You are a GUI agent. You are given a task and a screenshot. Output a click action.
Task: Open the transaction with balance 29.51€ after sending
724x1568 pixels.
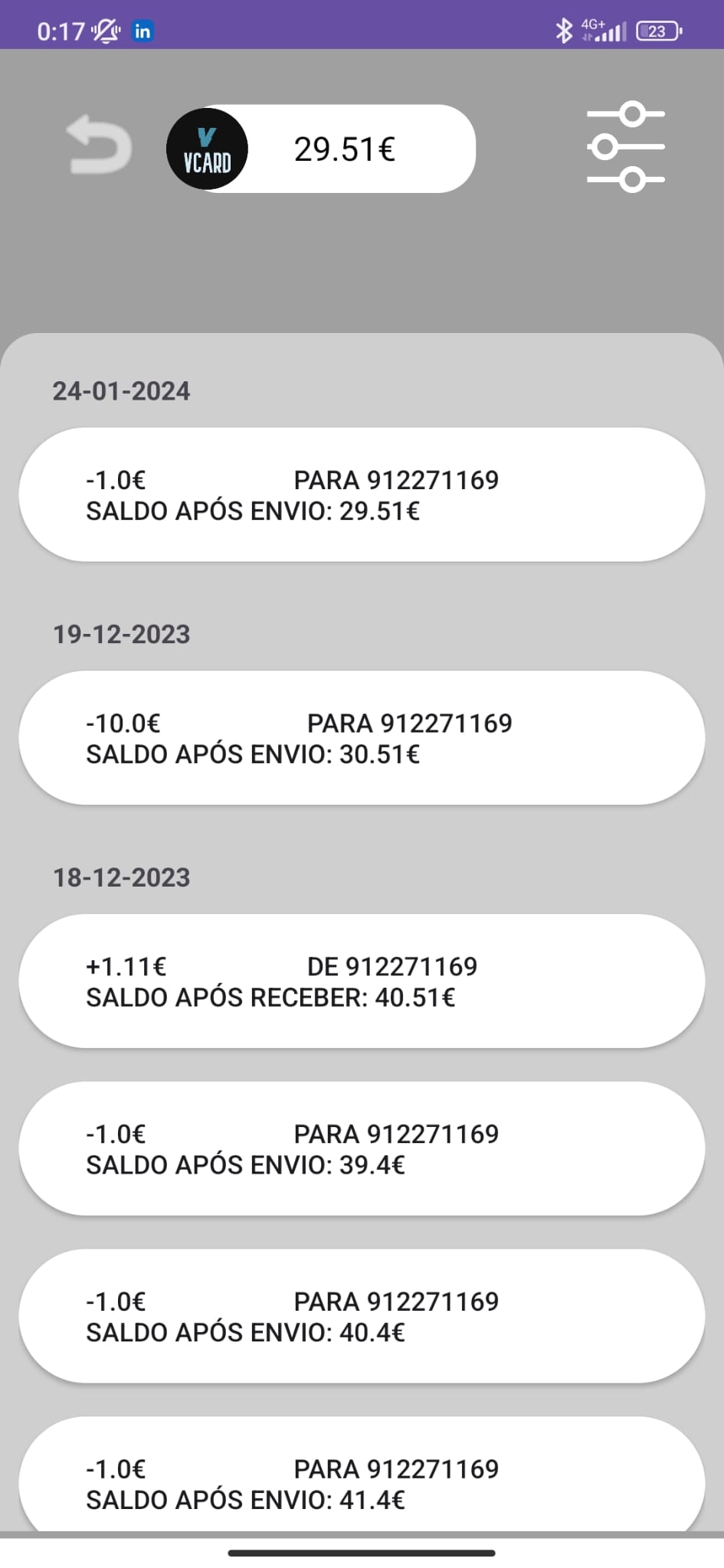(362, 495)
